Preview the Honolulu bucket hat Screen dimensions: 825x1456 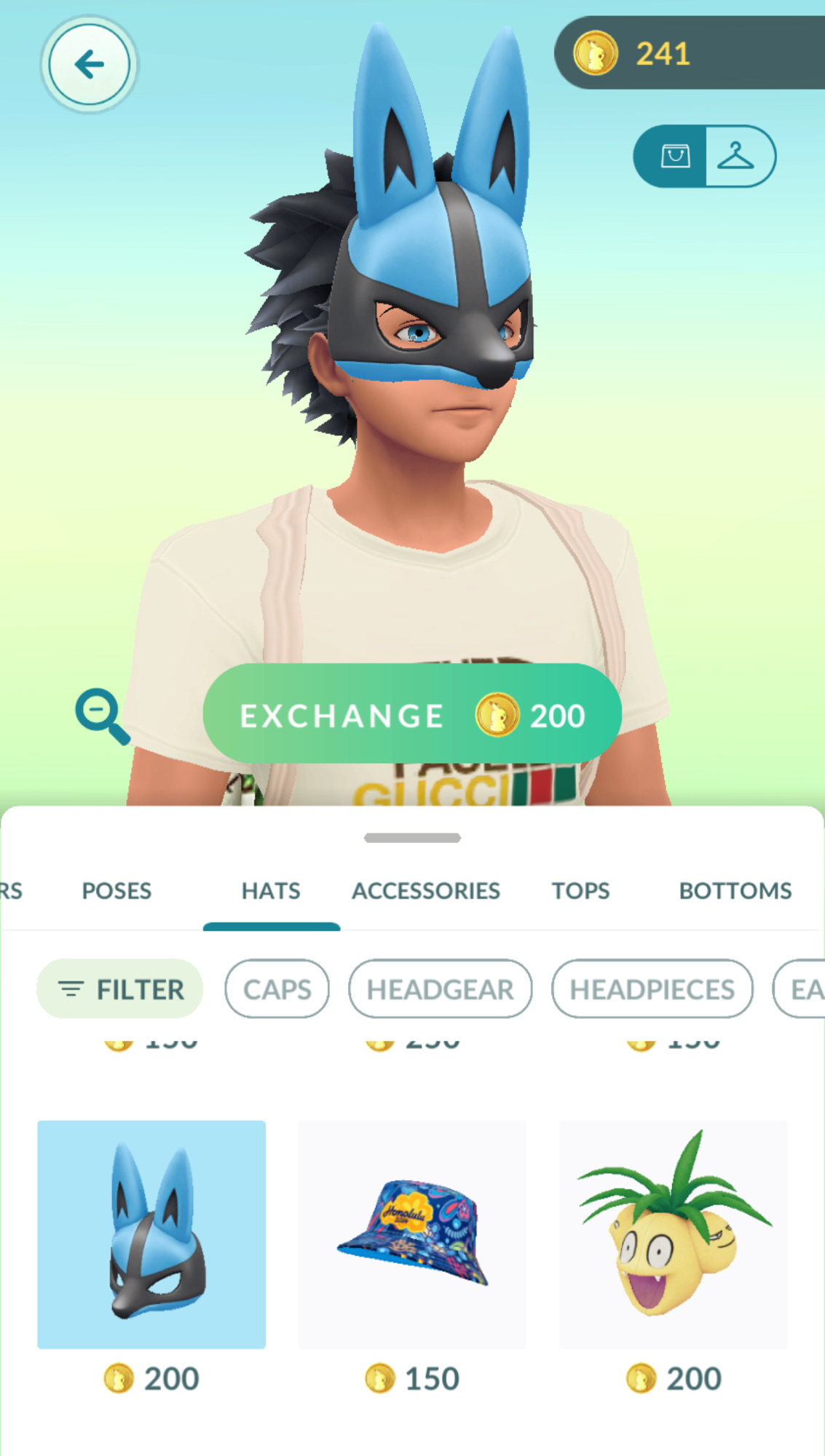412,1234
